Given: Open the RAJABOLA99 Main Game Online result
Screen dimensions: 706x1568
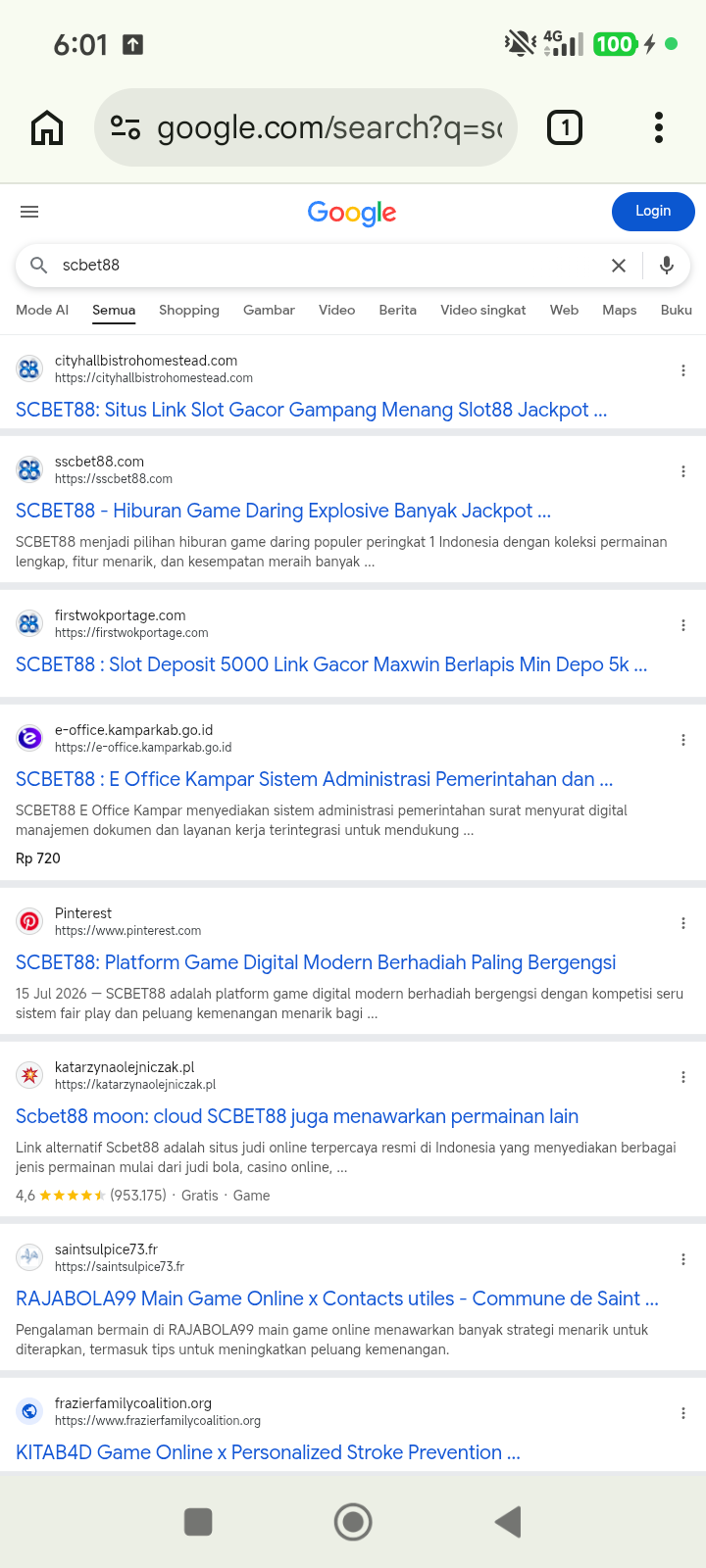Looking at the screenshot, I should 337,1298.
